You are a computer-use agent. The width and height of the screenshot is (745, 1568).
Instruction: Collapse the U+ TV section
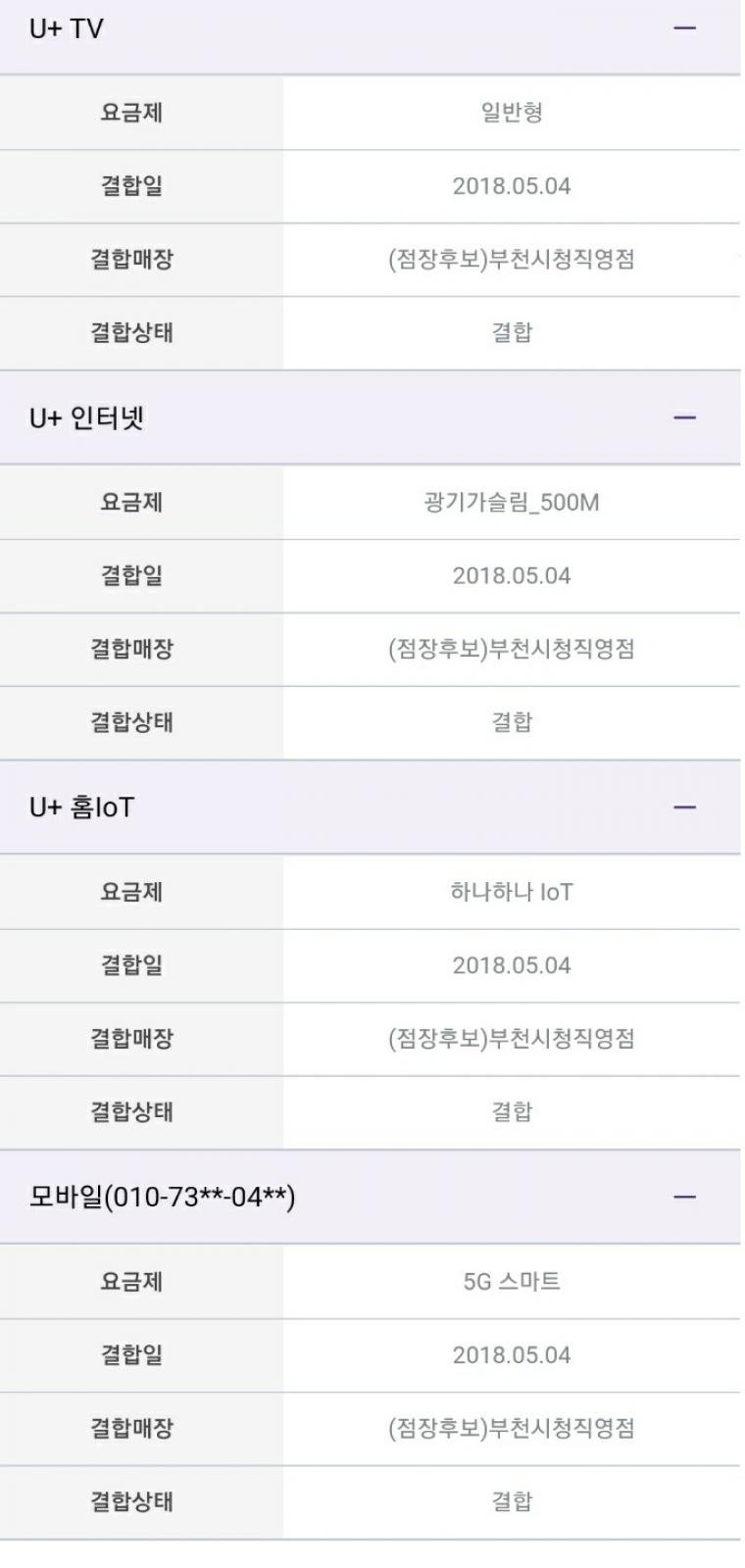[684, 28]
